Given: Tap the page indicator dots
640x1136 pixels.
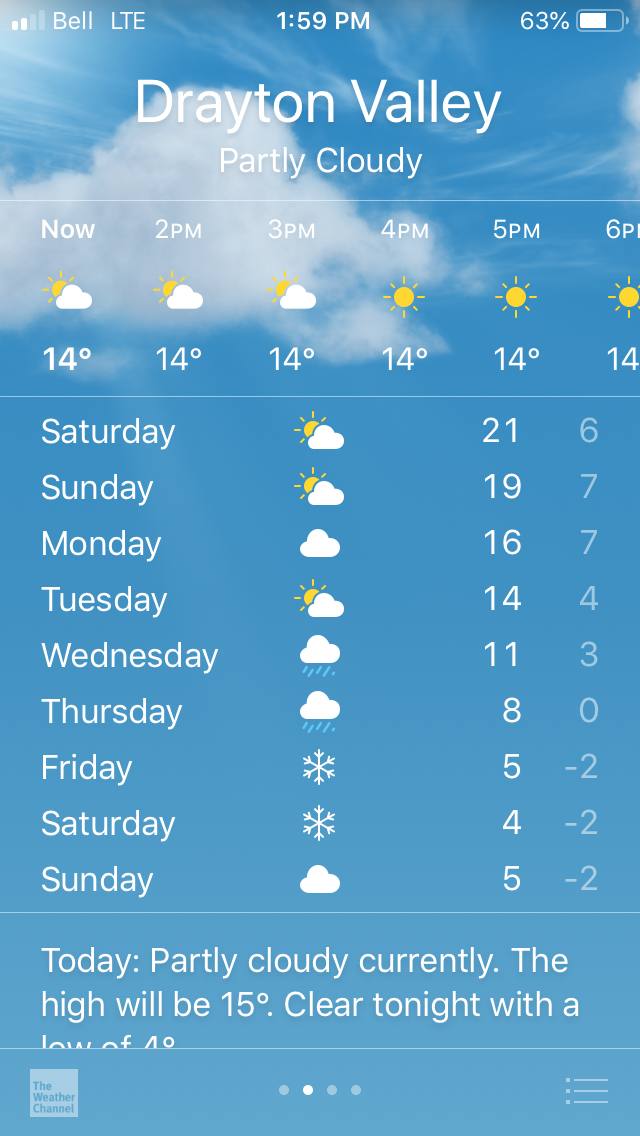Looking at the screenshot, I should pos(320,1090).
